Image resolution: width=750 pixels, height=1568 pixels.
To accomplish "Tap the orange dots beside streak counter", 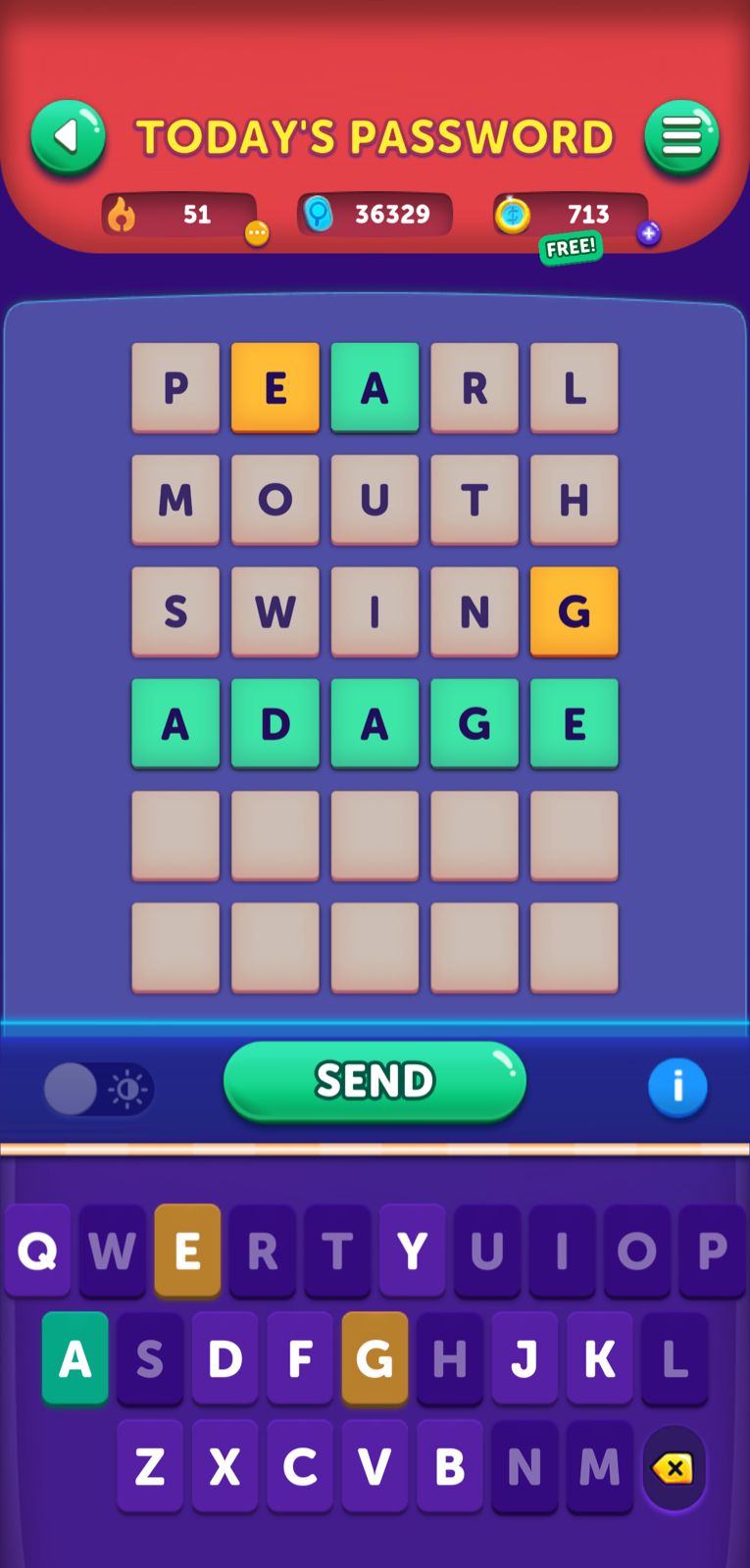I will [x=257, y=233].
